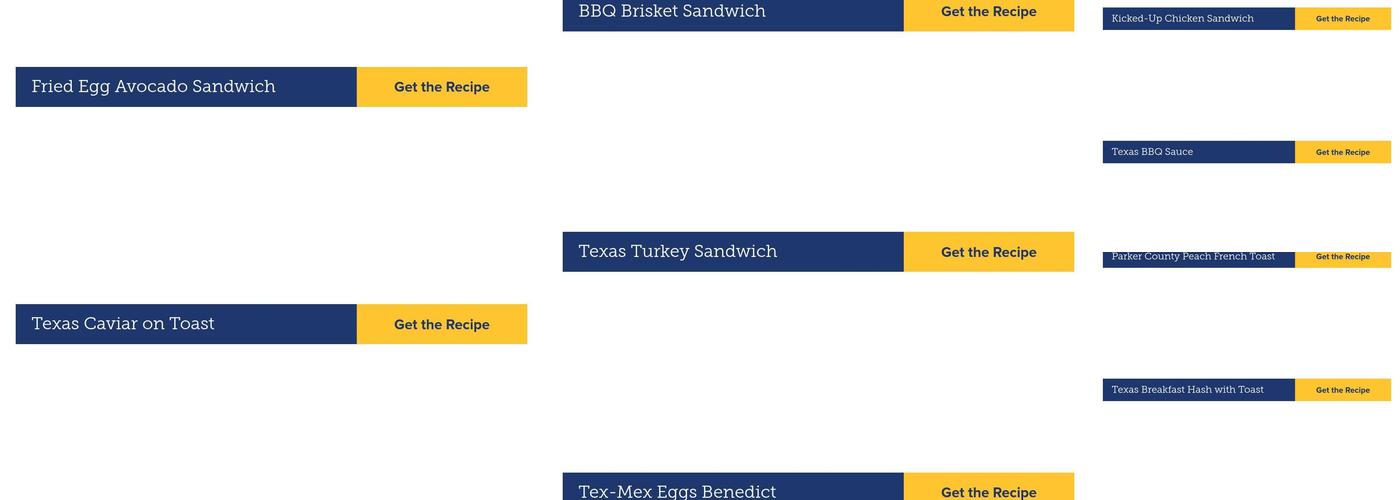Get the Tex-Mex Eggs Benedict recipe

[988, 489]
